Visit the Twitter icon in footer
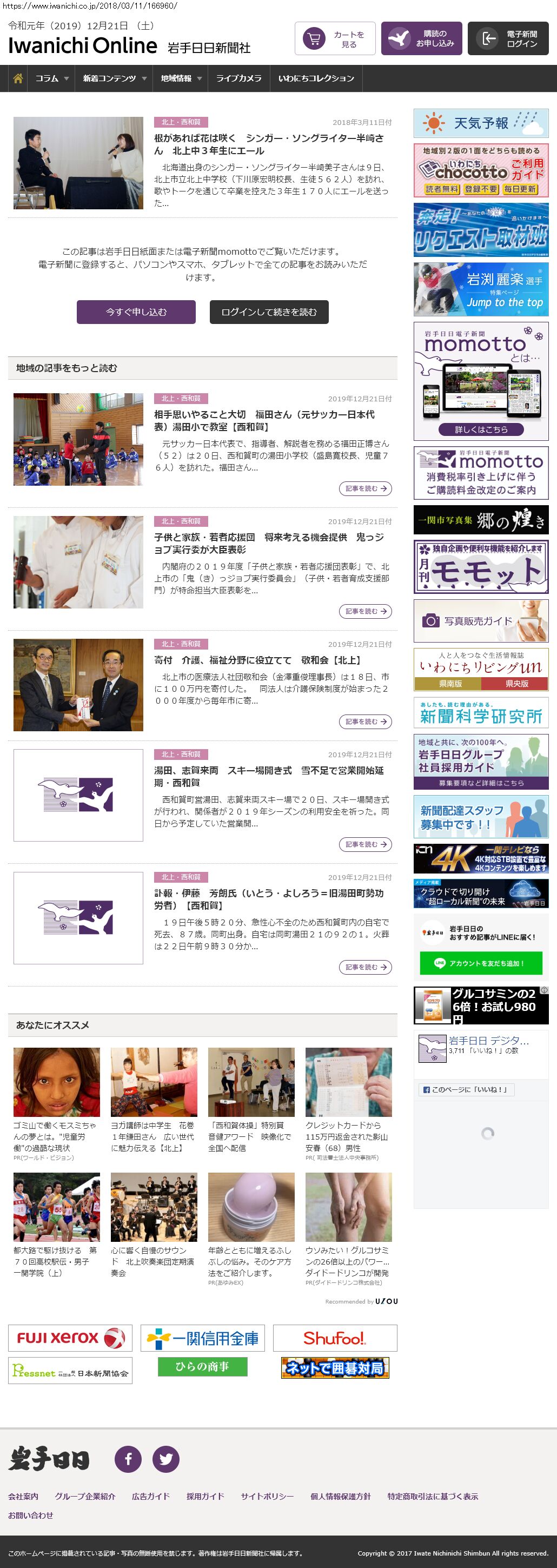The image size is (557, 1568). pyautogui.click(x=165, y=1459)
